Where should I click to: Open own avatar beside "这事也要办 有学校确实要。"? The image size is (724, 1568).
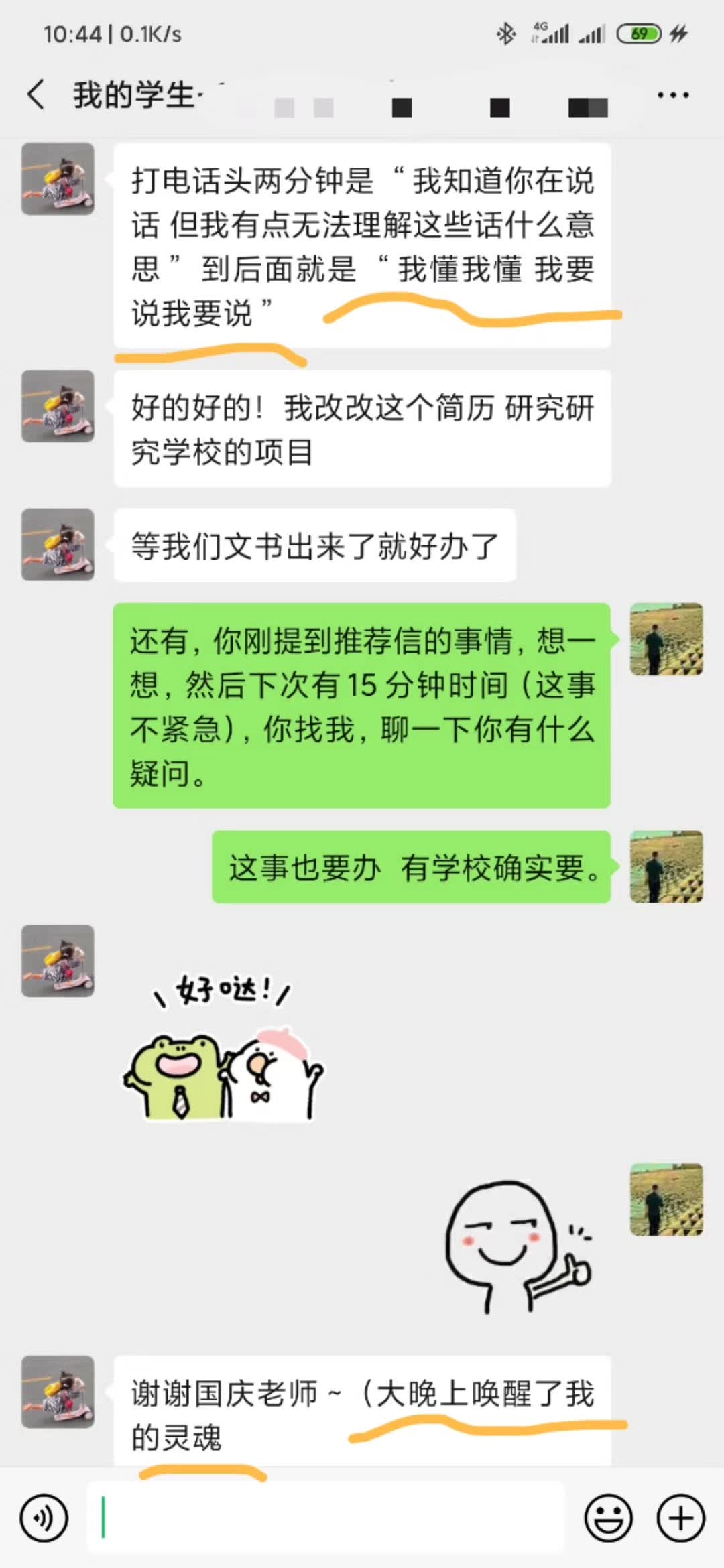[666, 867]
